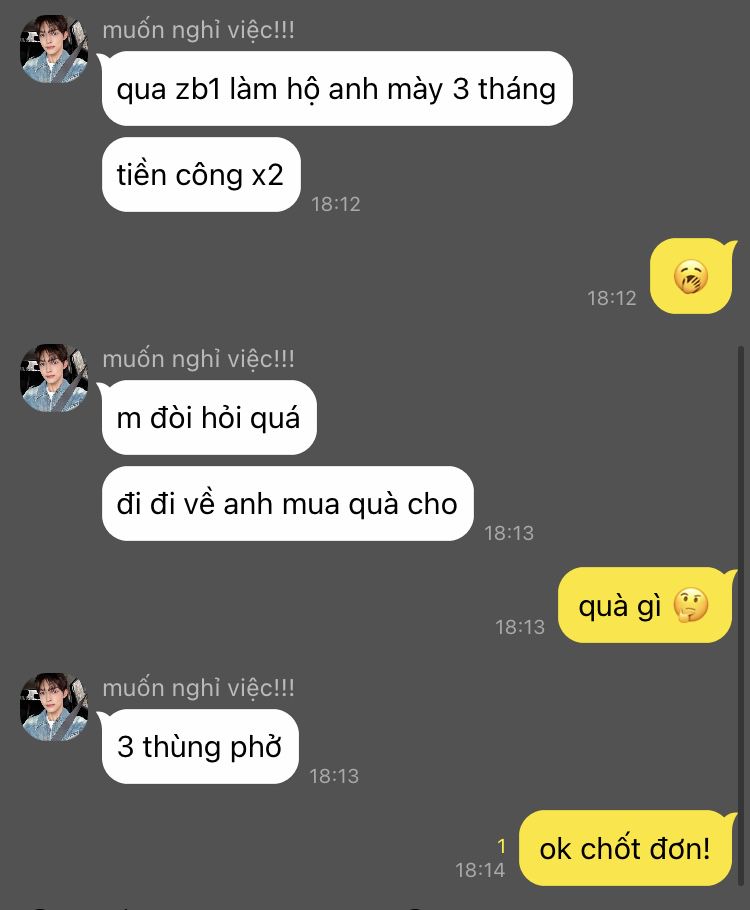Viewport: 750px width, 910px height.
Task: Tap avatar next to "3 thùng phở" message
Action: [x=54, y=707]
